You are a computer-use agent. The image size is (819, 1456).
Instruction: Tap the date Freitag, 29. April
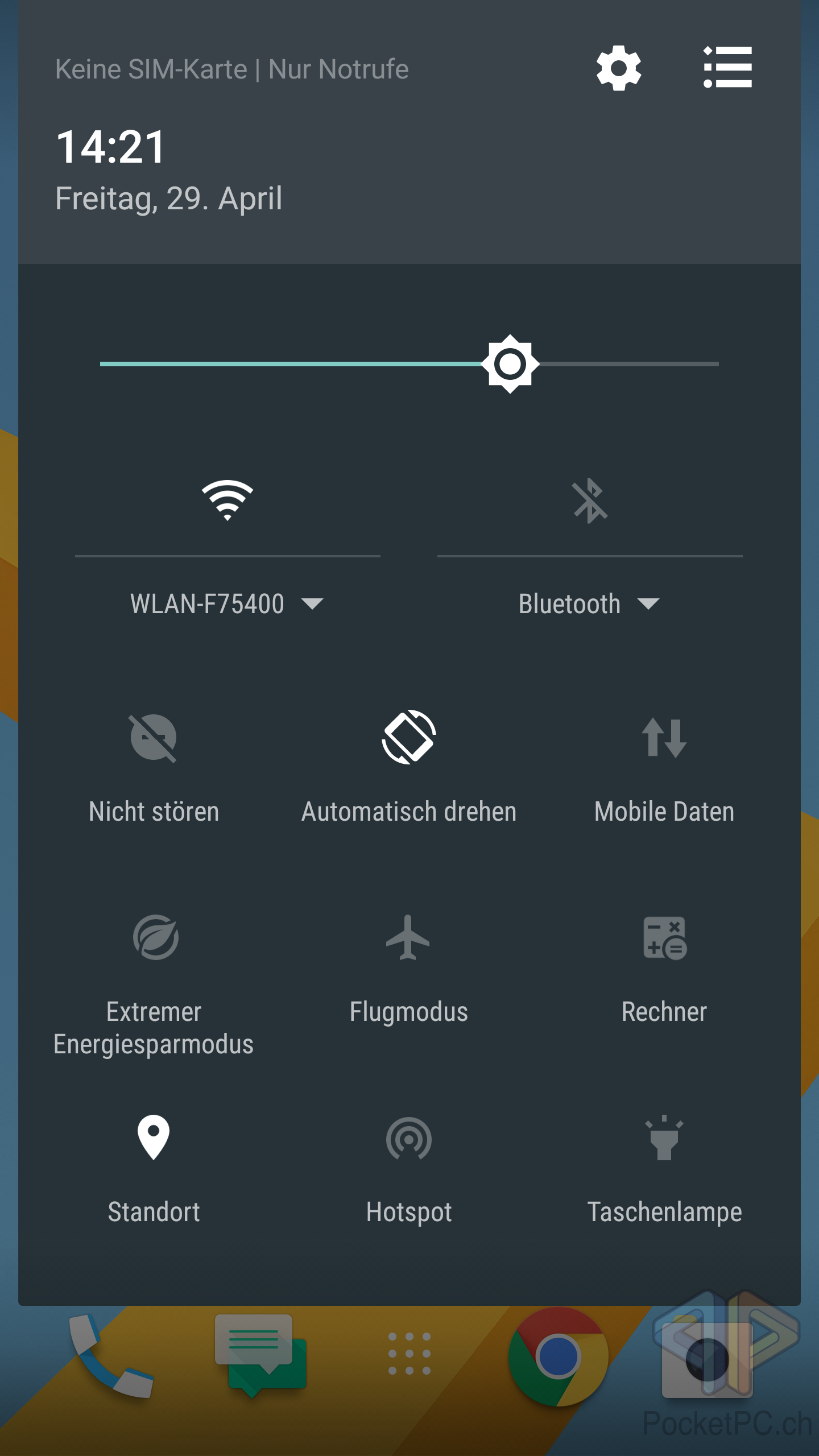(x=169, y=199)
